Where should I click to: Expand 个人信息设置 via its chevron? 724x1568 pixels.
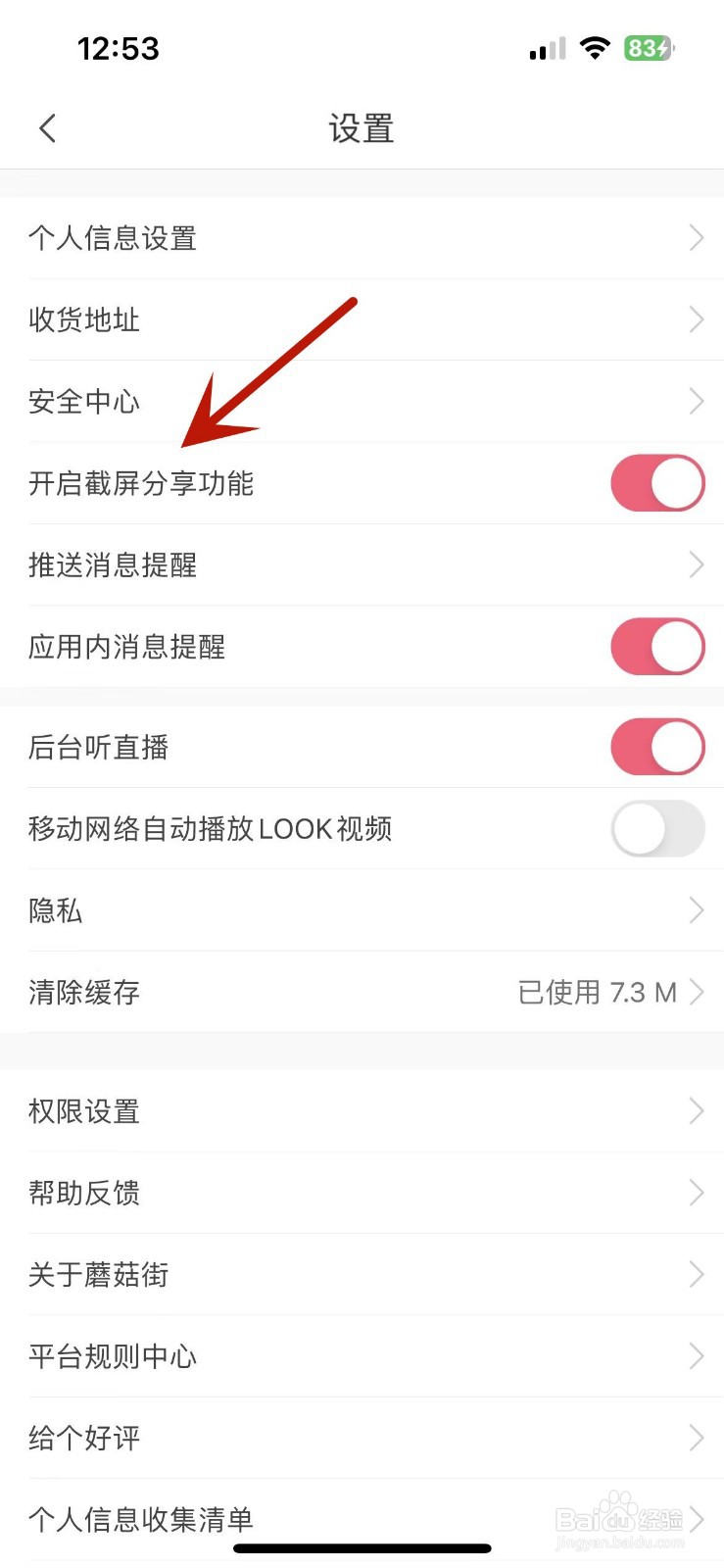pyautogui.click(x=696, y=237)
